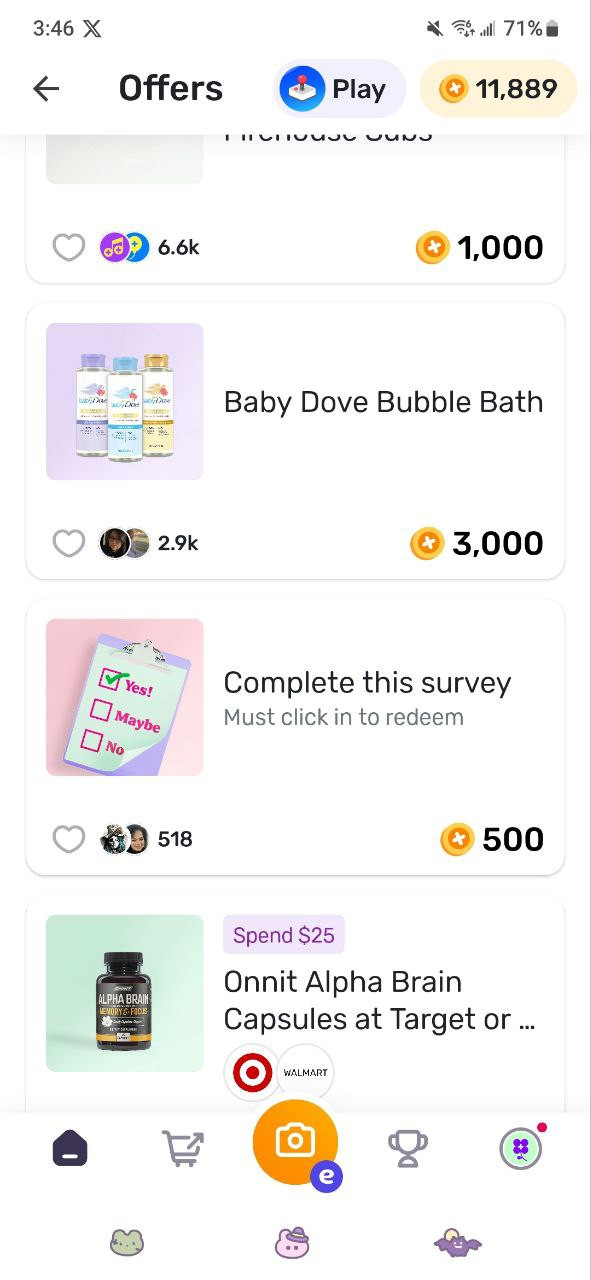Image resolution: width=591 pixels, height=1280 pixels.
Task: Like the Baby Dove Bubble Bath offer
Action: pos(68,543)
